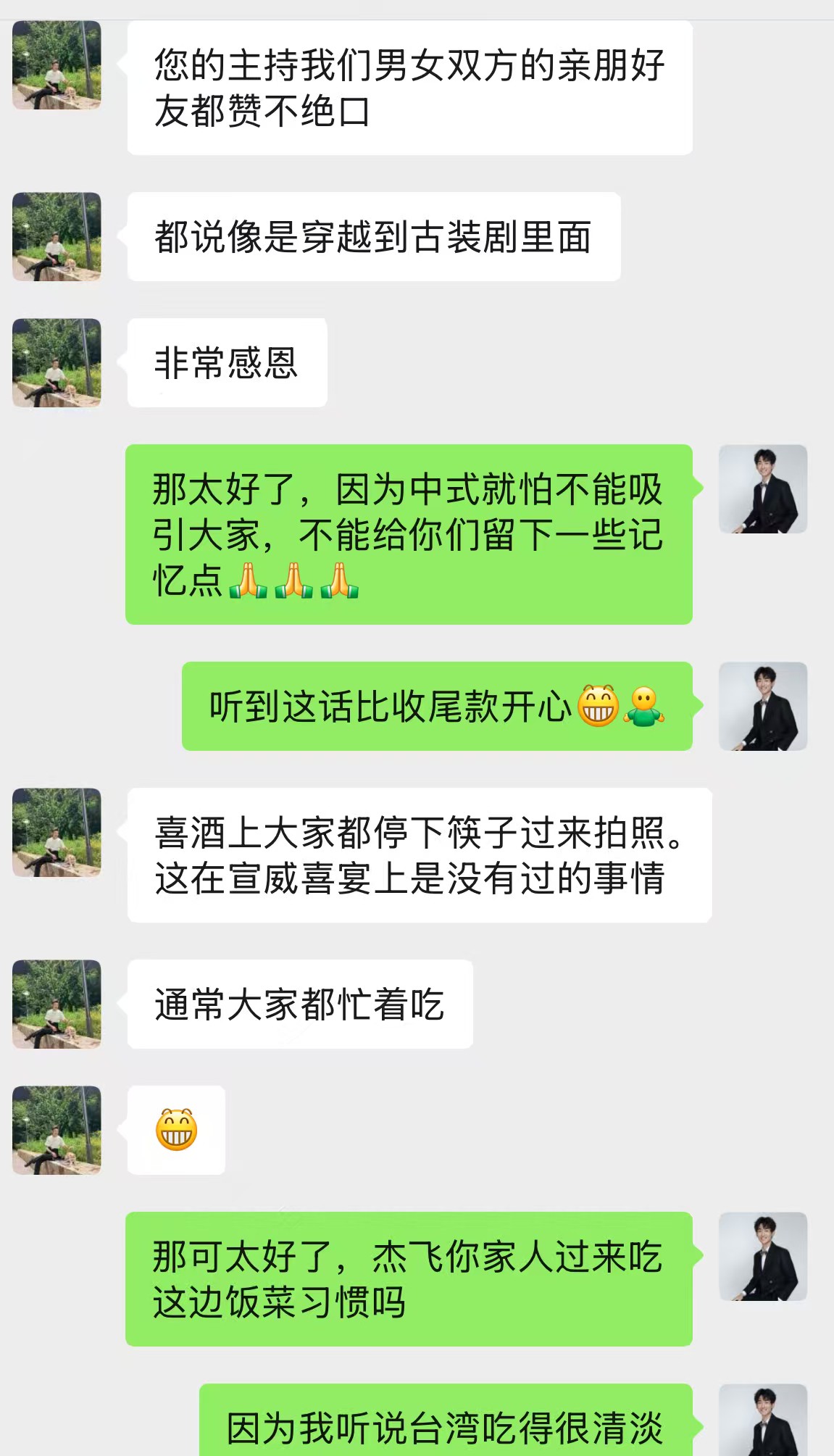View contact avatar beside '通常大家都忙着吃'
The width and height of the screenshot is (834, 1456).
click(57, 1004)
